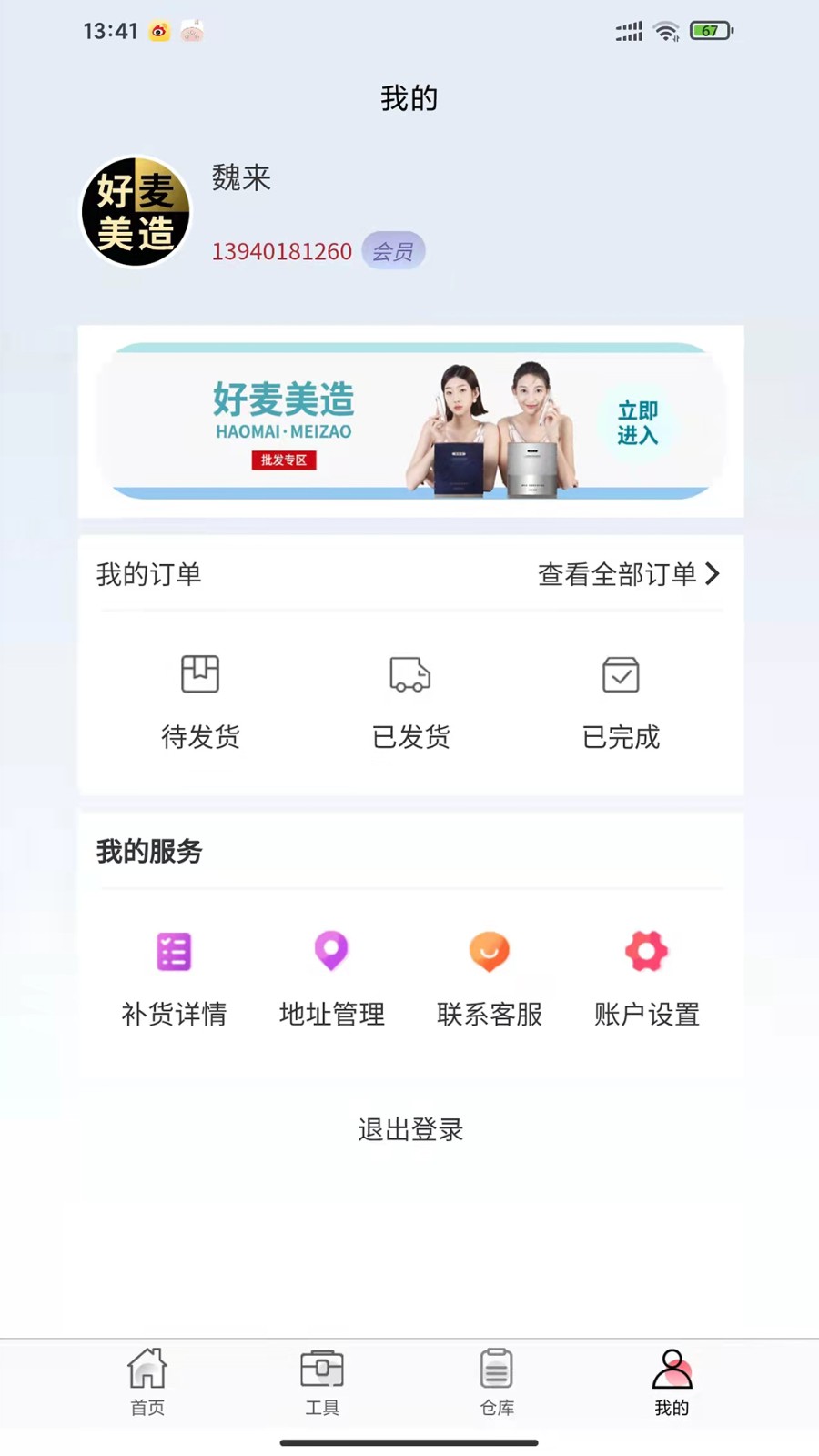The height and width of the screenshot is (1456, 819).
Task: Open the 待发货 pending shipment orders
Action: point(200,701)
